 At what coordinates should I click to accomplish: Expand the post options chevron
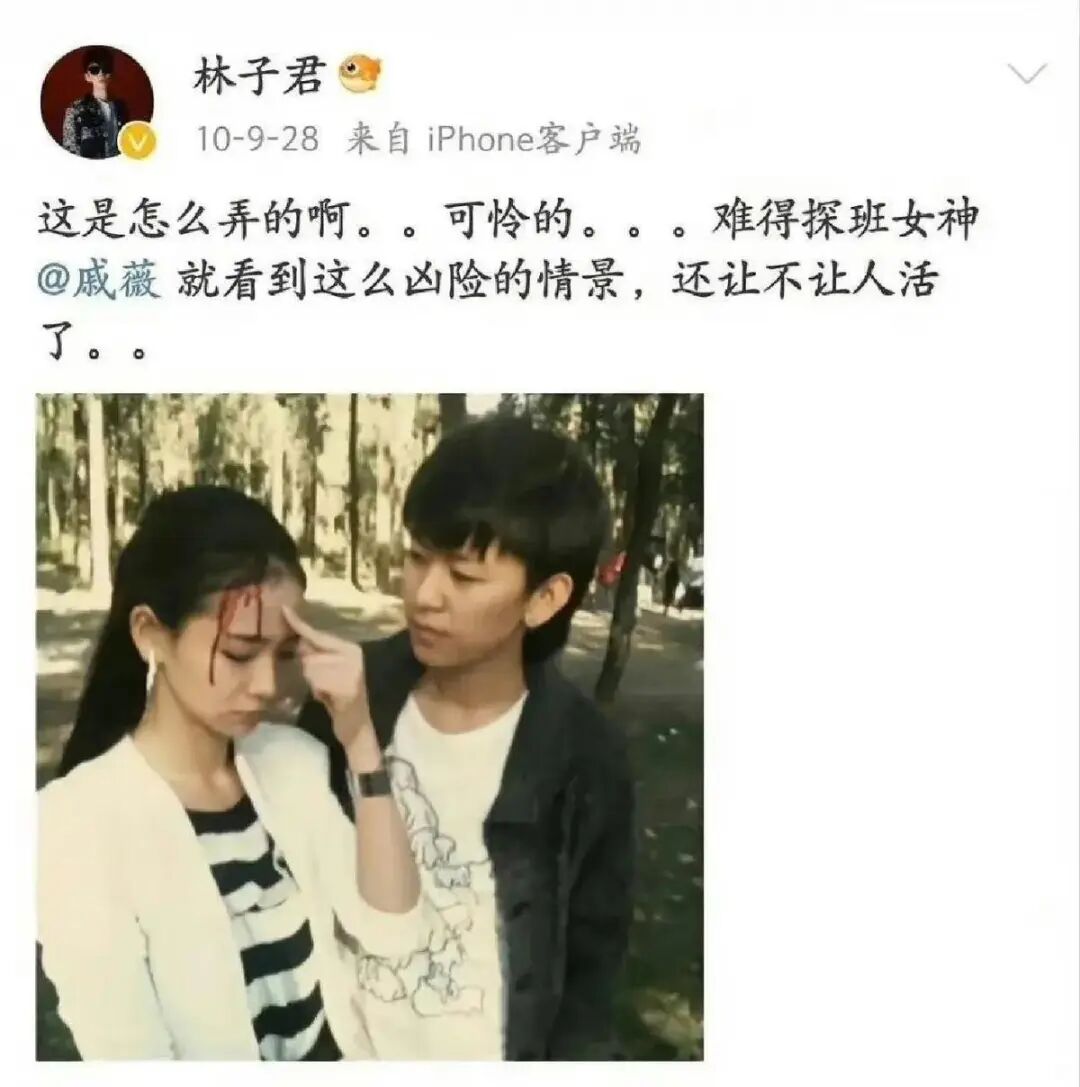(1027, 74)
